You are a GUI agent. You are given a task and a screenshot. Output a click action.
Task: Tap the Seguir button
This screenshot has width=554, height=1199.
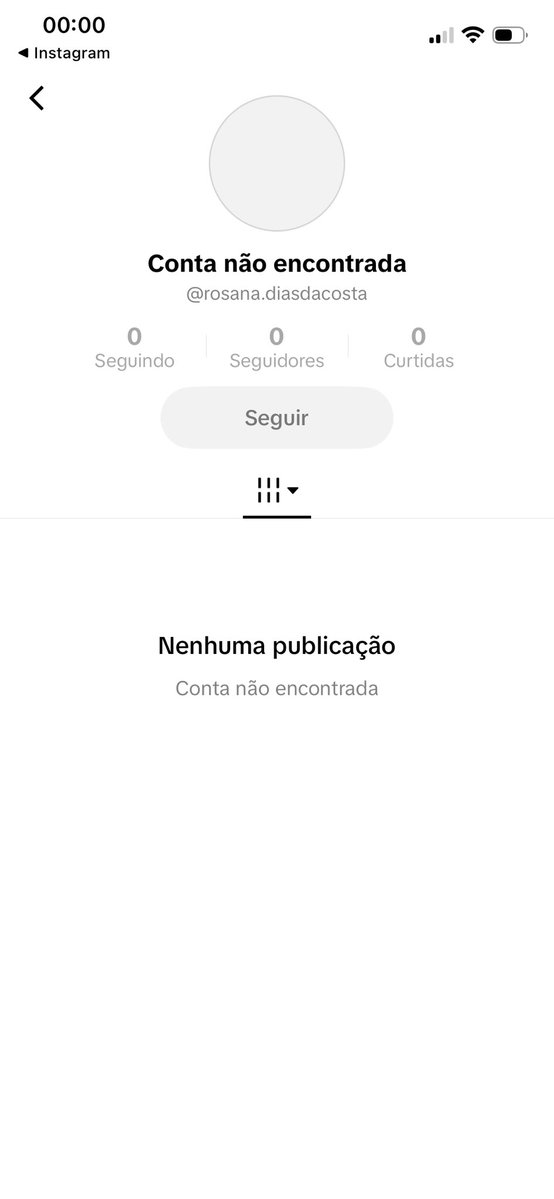coord(276,418)
